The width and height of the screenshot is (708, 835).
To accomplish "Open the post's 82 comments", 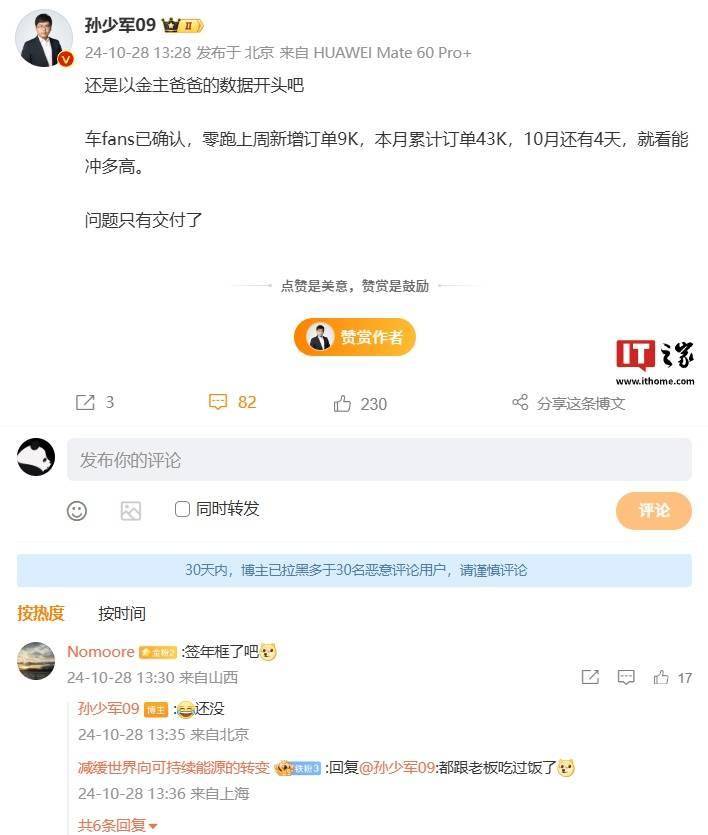I will 232,402.
